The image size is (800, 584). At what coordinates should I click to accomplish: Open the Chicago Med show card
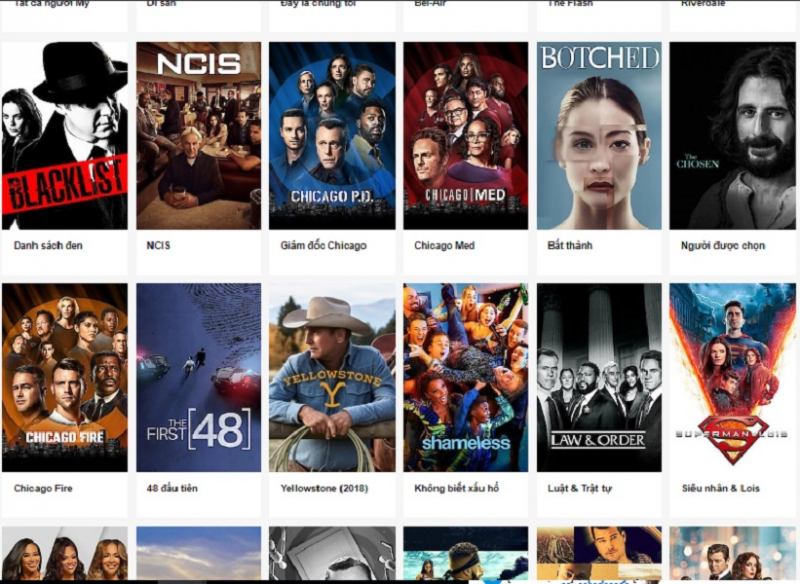pos(466,135)
